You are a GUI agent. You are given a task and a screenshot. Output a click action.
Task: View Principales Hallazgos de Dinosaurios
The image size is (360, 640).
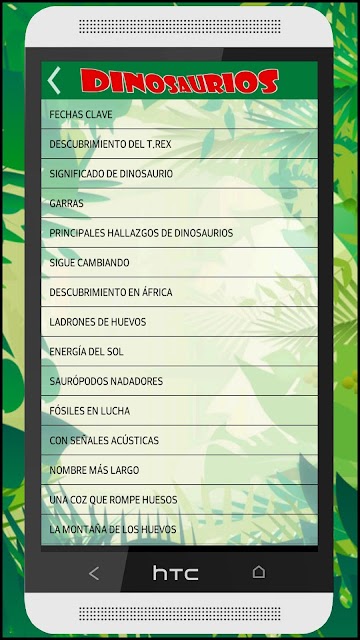point(180,233)
